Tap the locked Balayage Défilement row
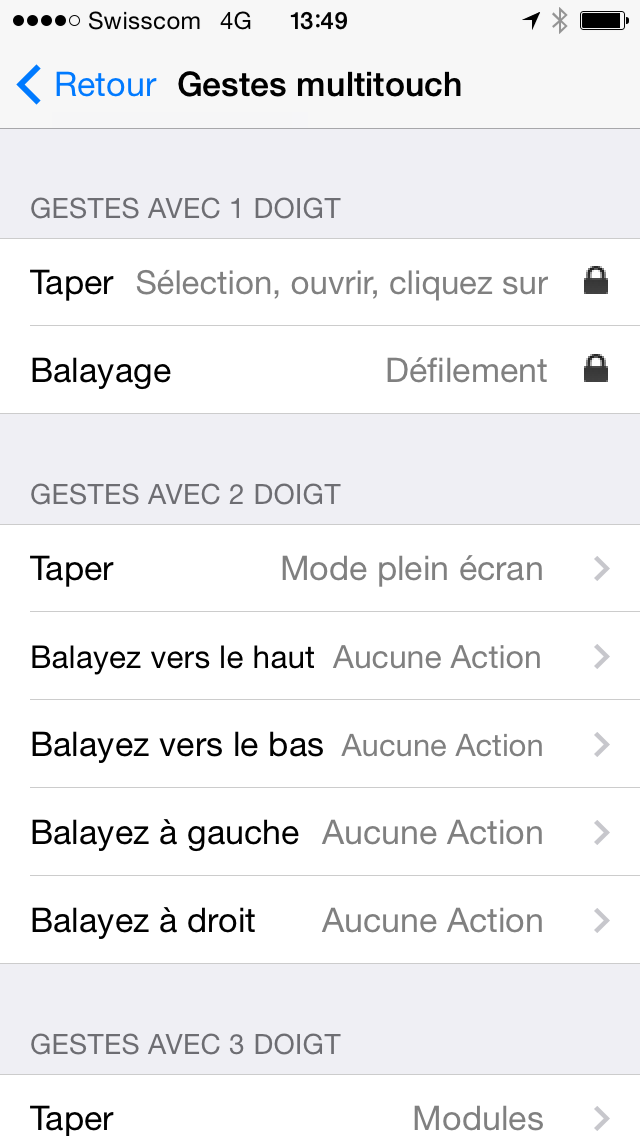Screen dimensions: 640x1136 (x=320, y=370)
